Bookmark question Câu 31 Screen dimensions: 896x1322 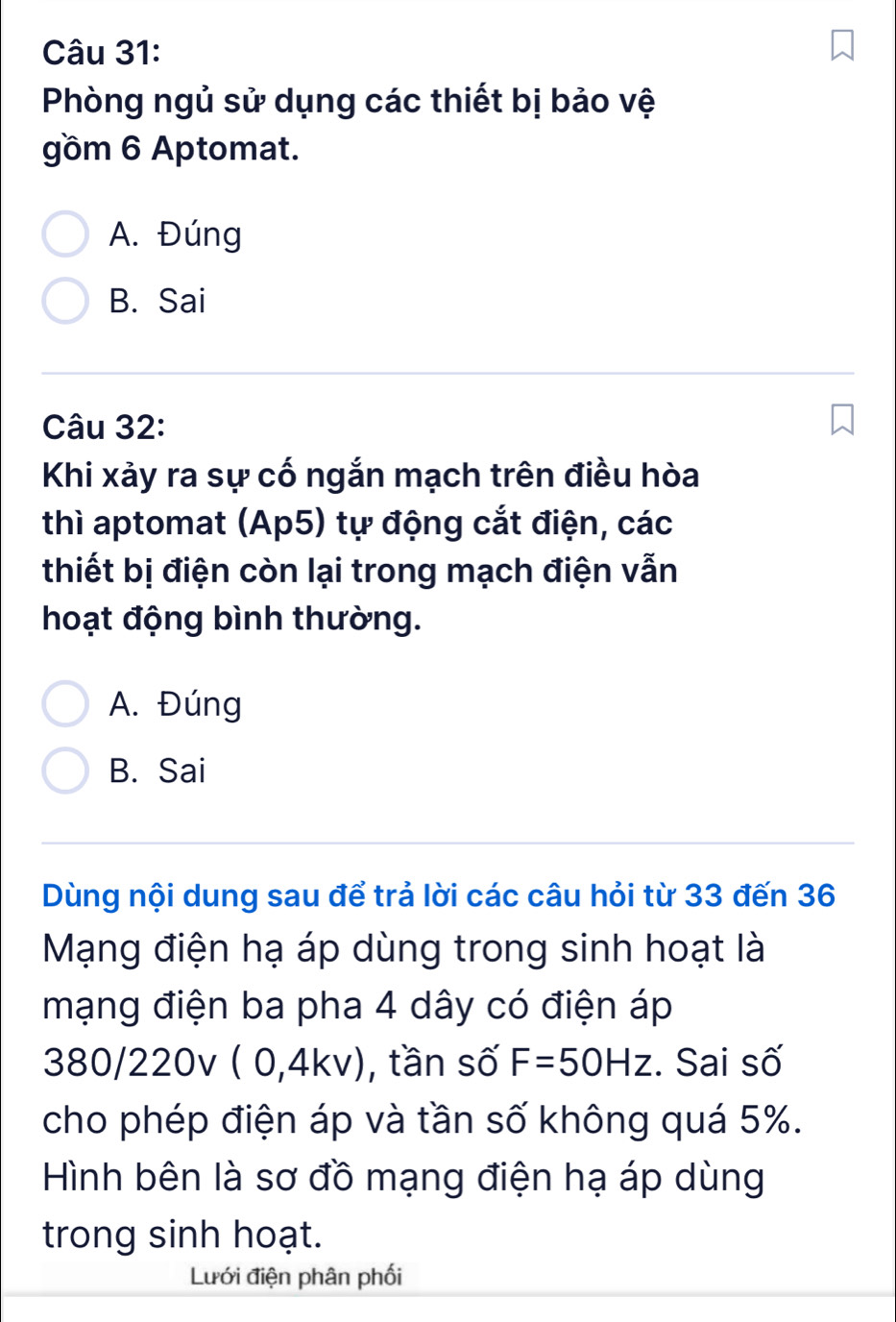tap(840, 46)
